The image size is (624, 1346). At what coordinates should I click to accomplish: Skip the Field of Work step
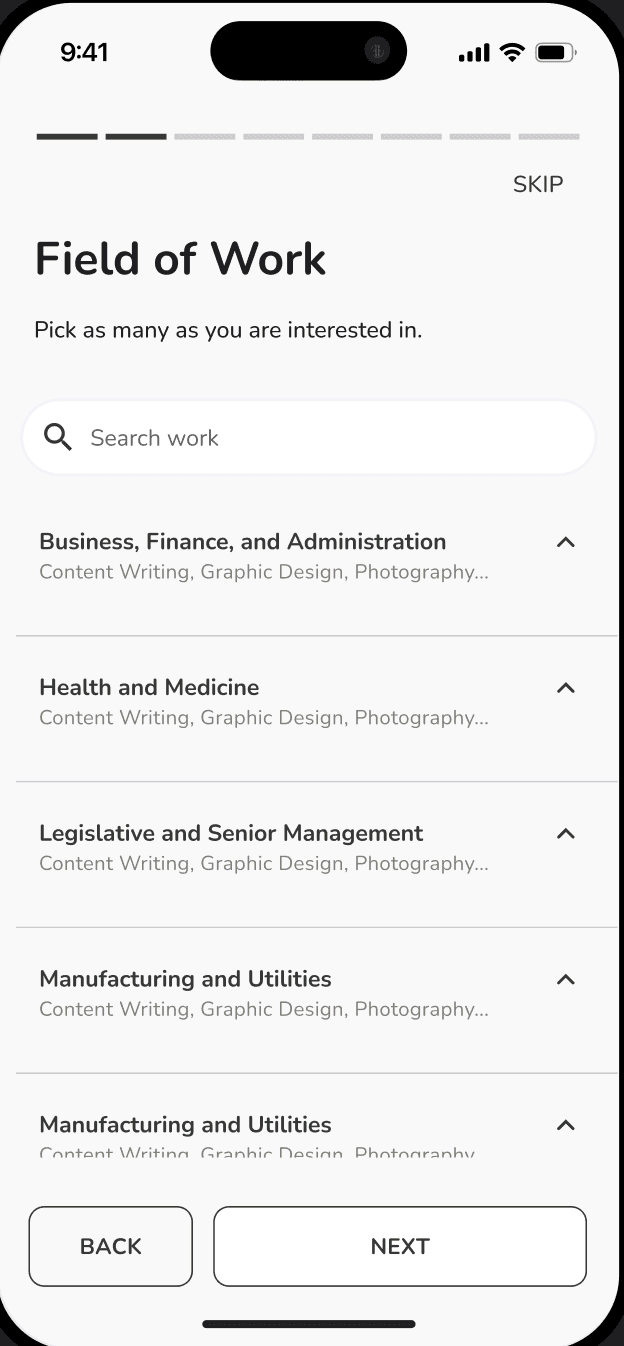click(x=538, y=184)
